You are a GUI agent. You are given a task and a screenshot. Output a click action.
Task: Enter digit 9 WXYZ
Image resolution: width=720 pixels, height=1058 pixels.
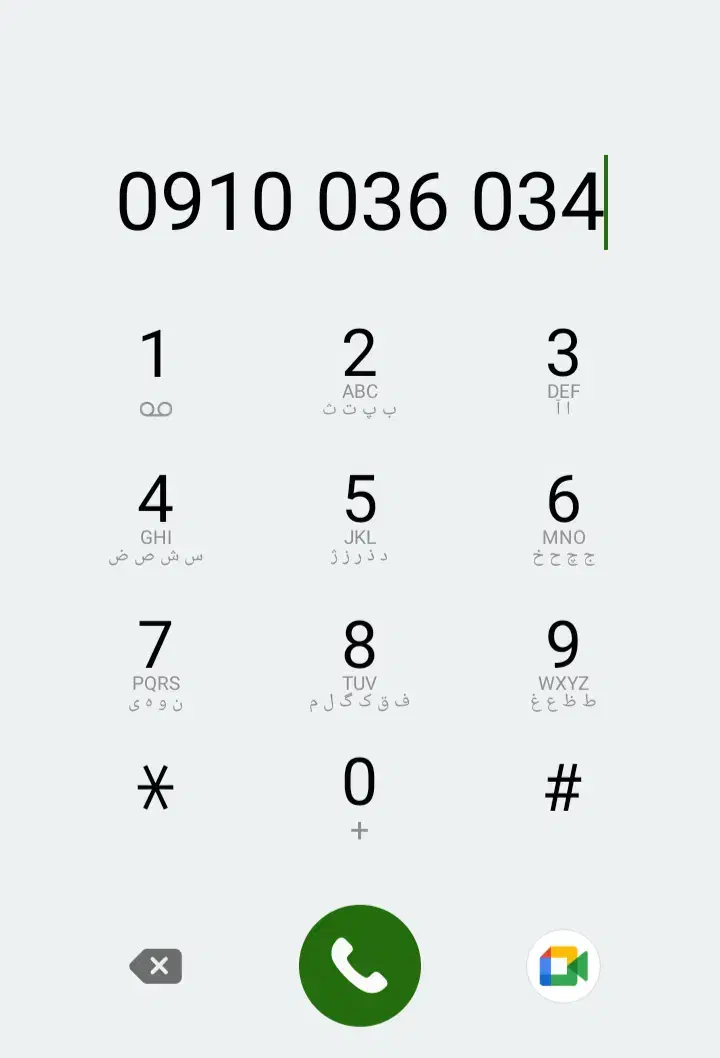tap(563, 662)
